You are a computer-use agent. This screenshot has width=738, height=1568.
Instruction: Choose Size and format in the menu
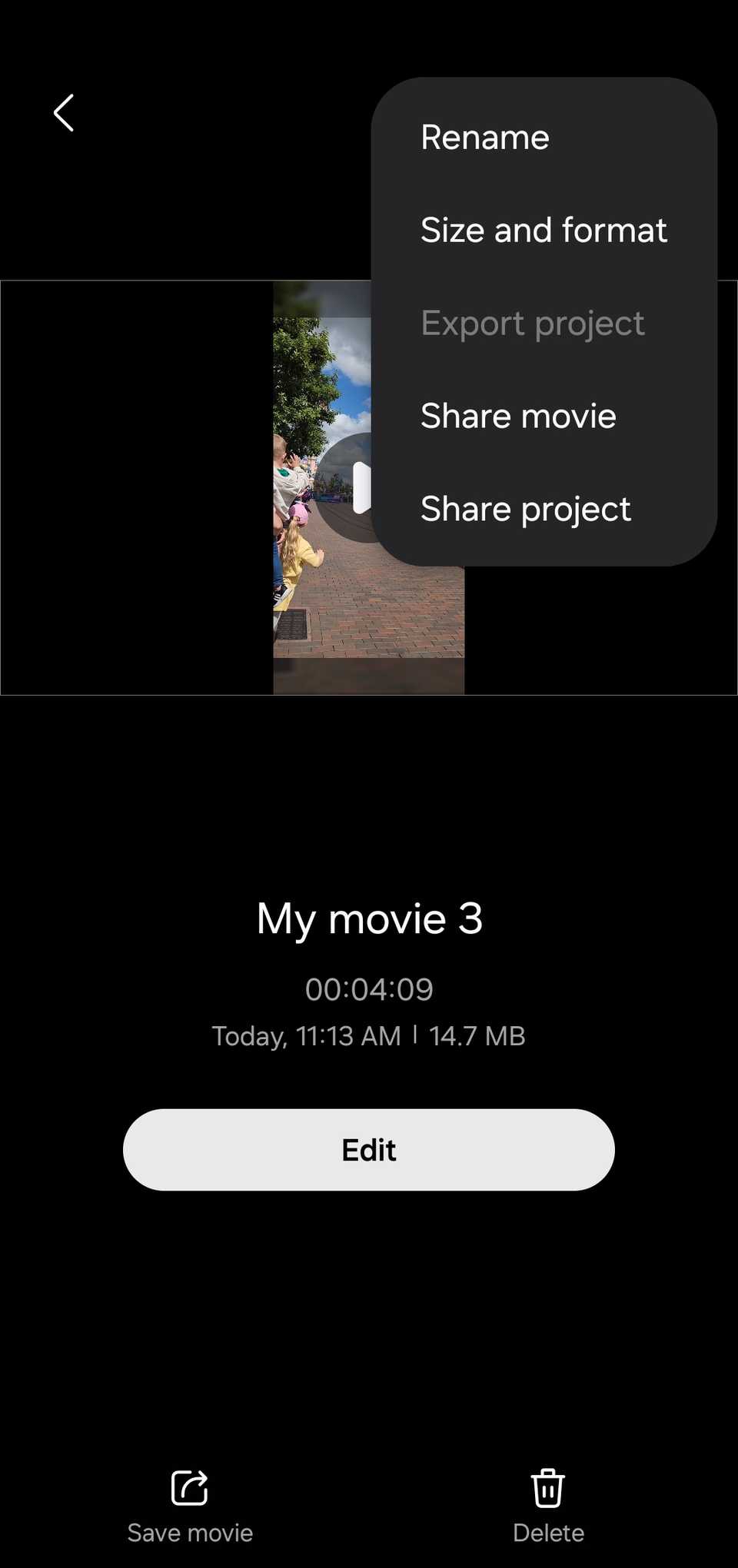[544, 230]
